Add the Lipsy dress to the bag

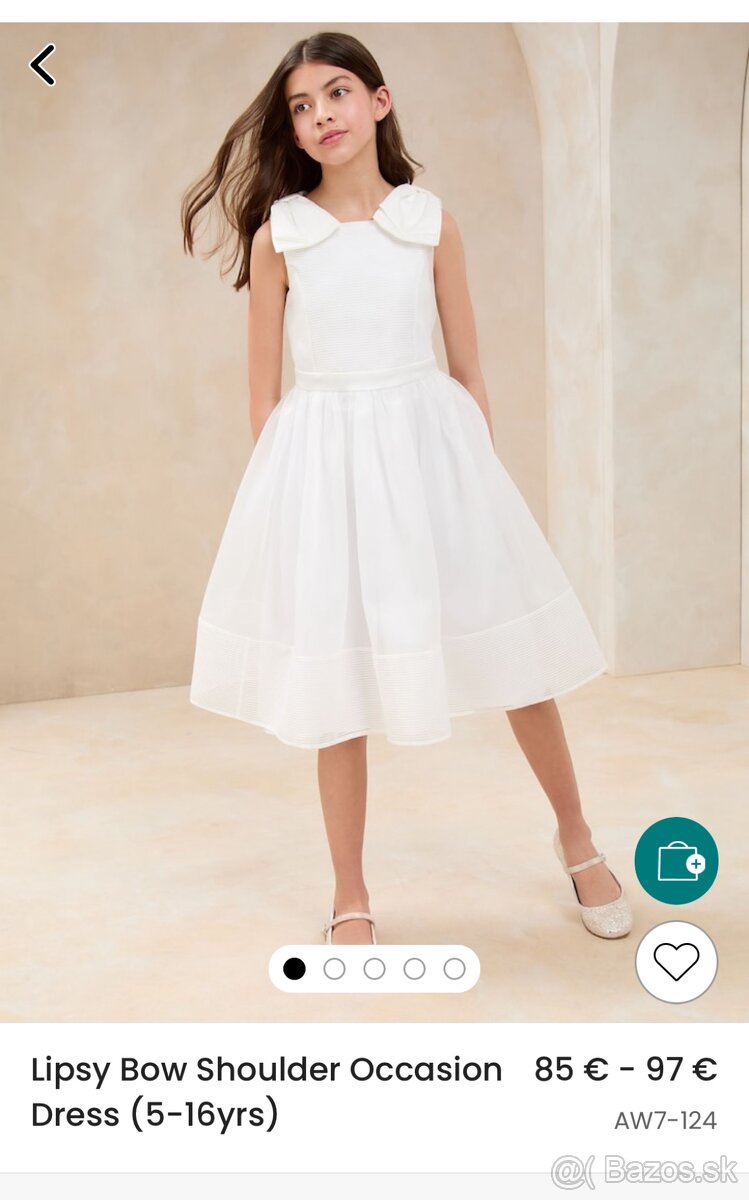[x=676, y=860]
